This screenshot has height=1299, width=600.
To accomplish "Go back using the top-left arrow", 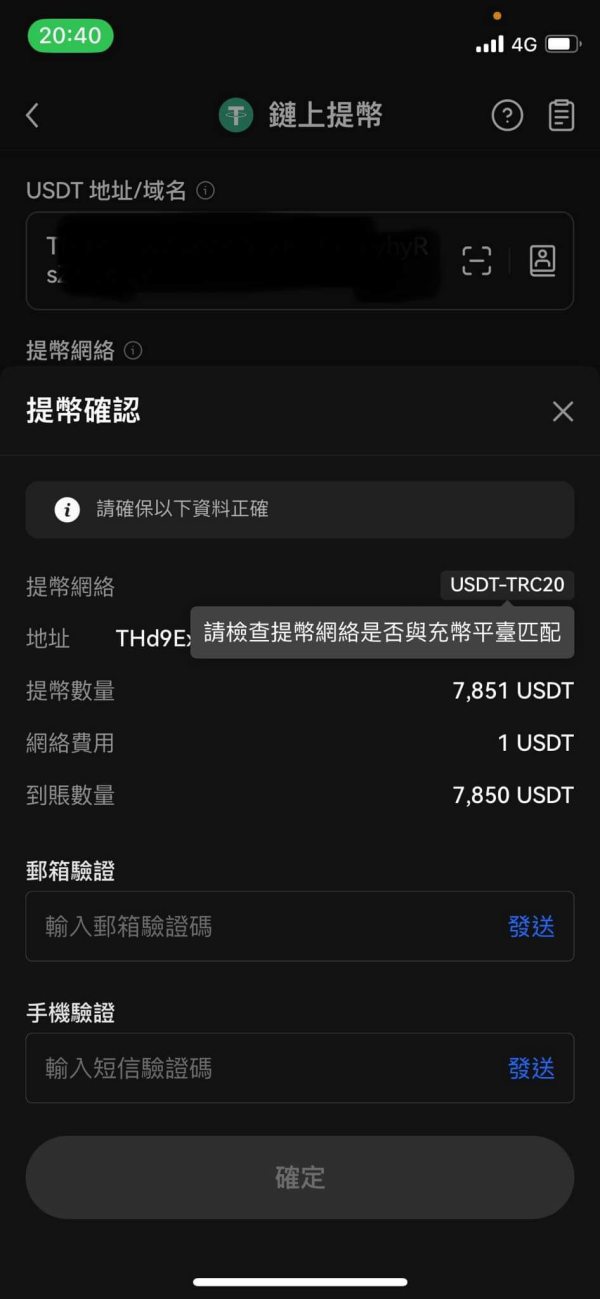I will [x=32, y=116].
